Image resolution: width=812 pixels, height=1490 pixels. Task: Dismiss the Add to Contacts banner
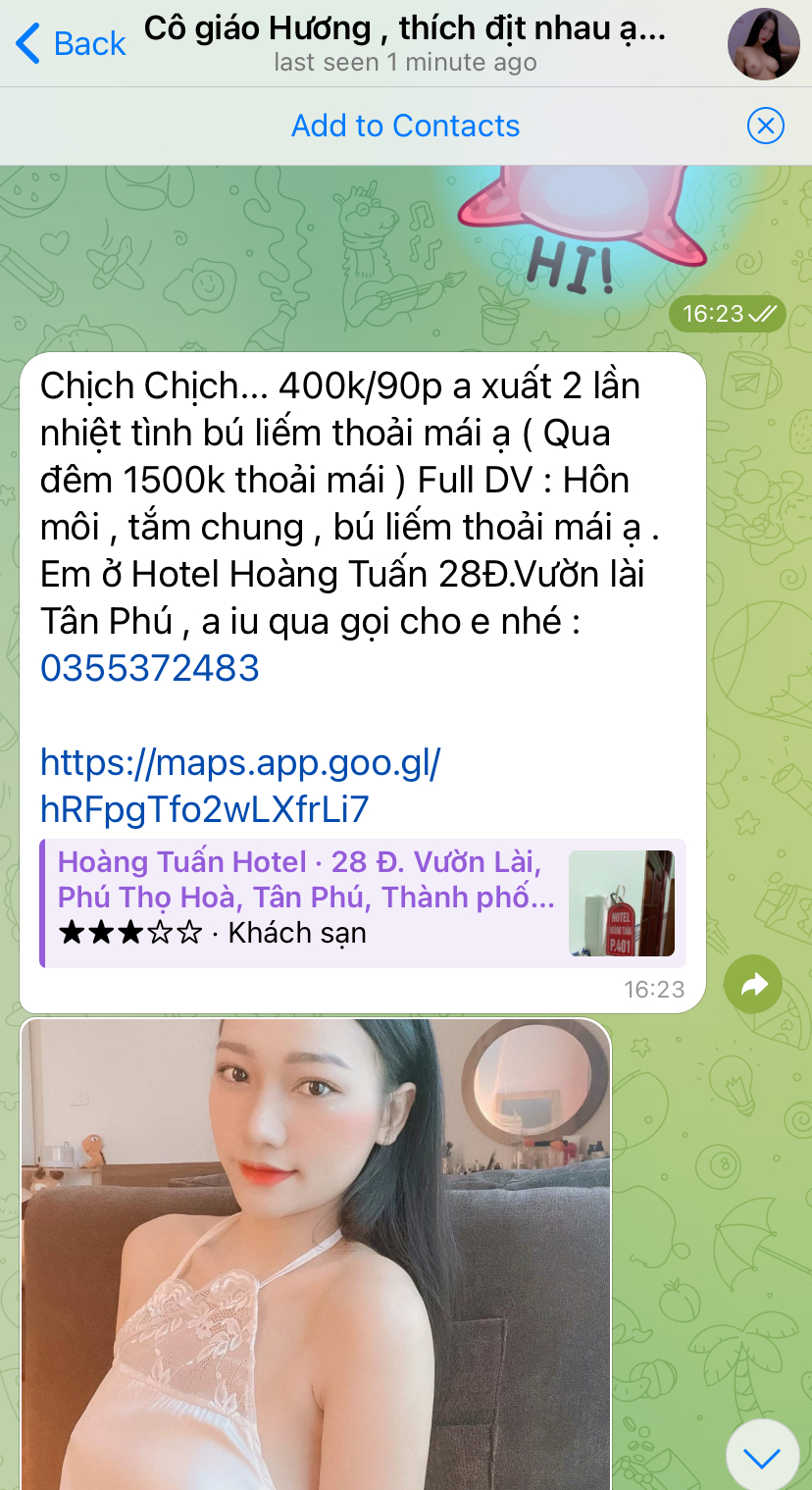click(x=765, y=126)
